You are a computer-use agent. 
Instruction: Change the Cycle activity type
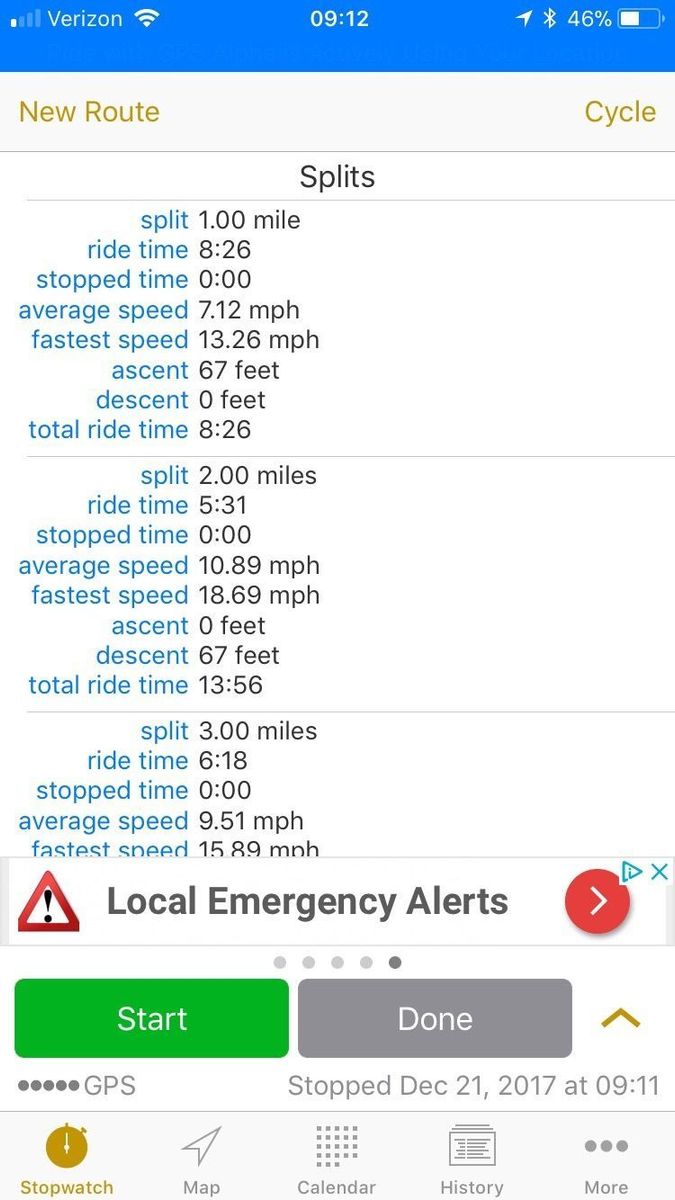click(620, 111)
